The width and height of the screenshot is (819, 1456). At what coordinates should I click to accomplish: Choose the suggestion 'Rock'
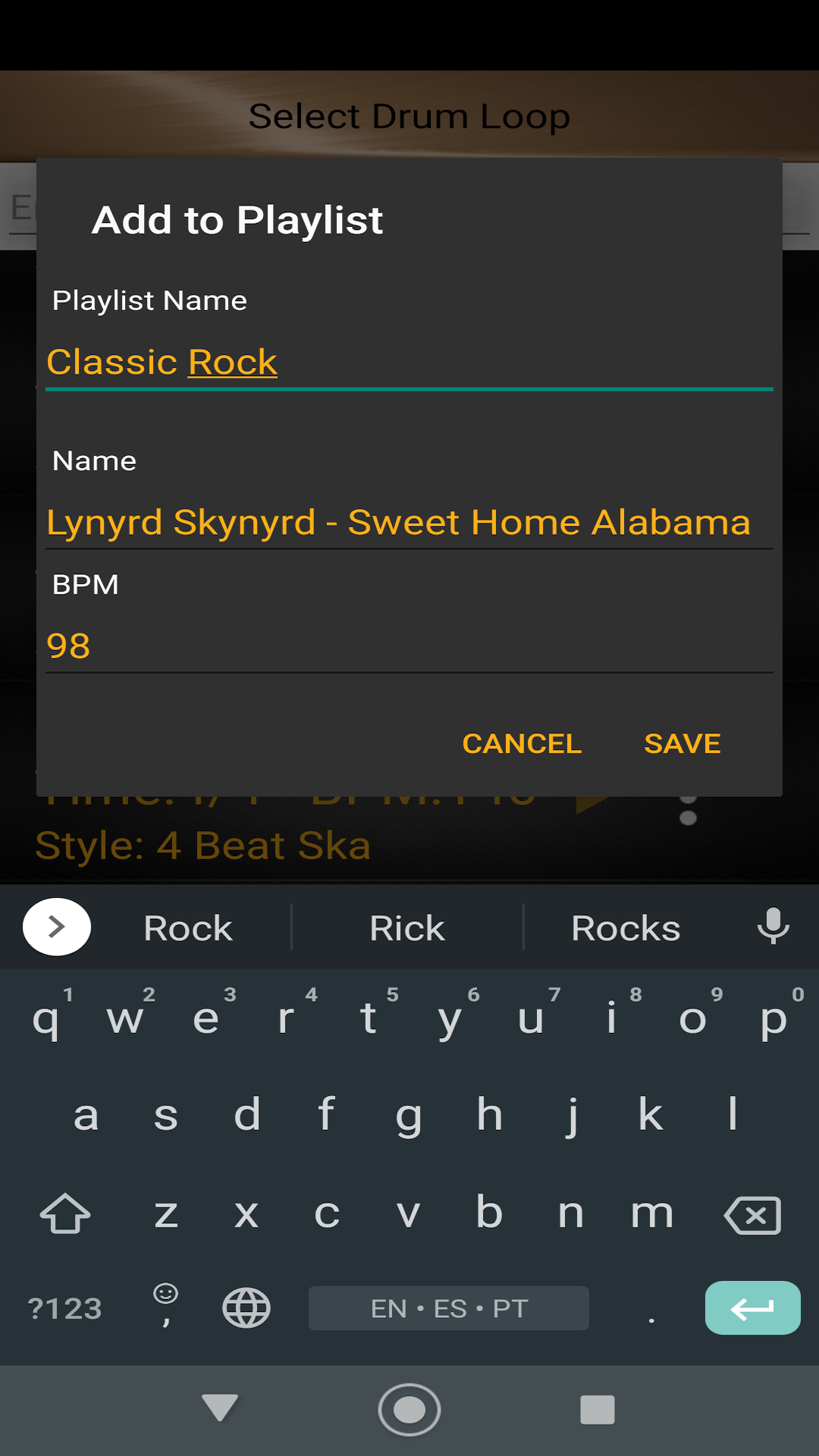pyautogui.click(x=187, y=927)
